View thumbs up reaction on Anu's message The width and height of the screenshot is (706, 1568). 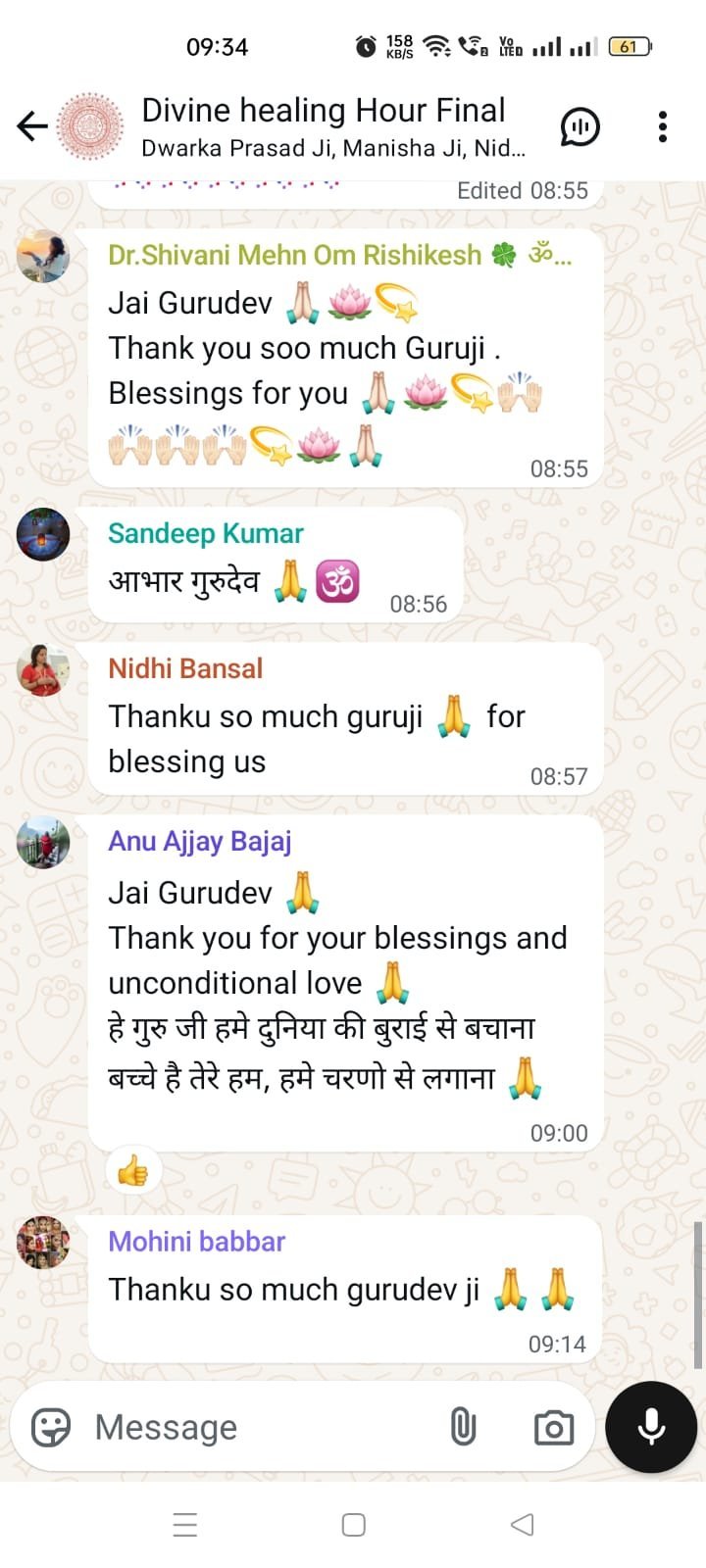(132, 1170)
